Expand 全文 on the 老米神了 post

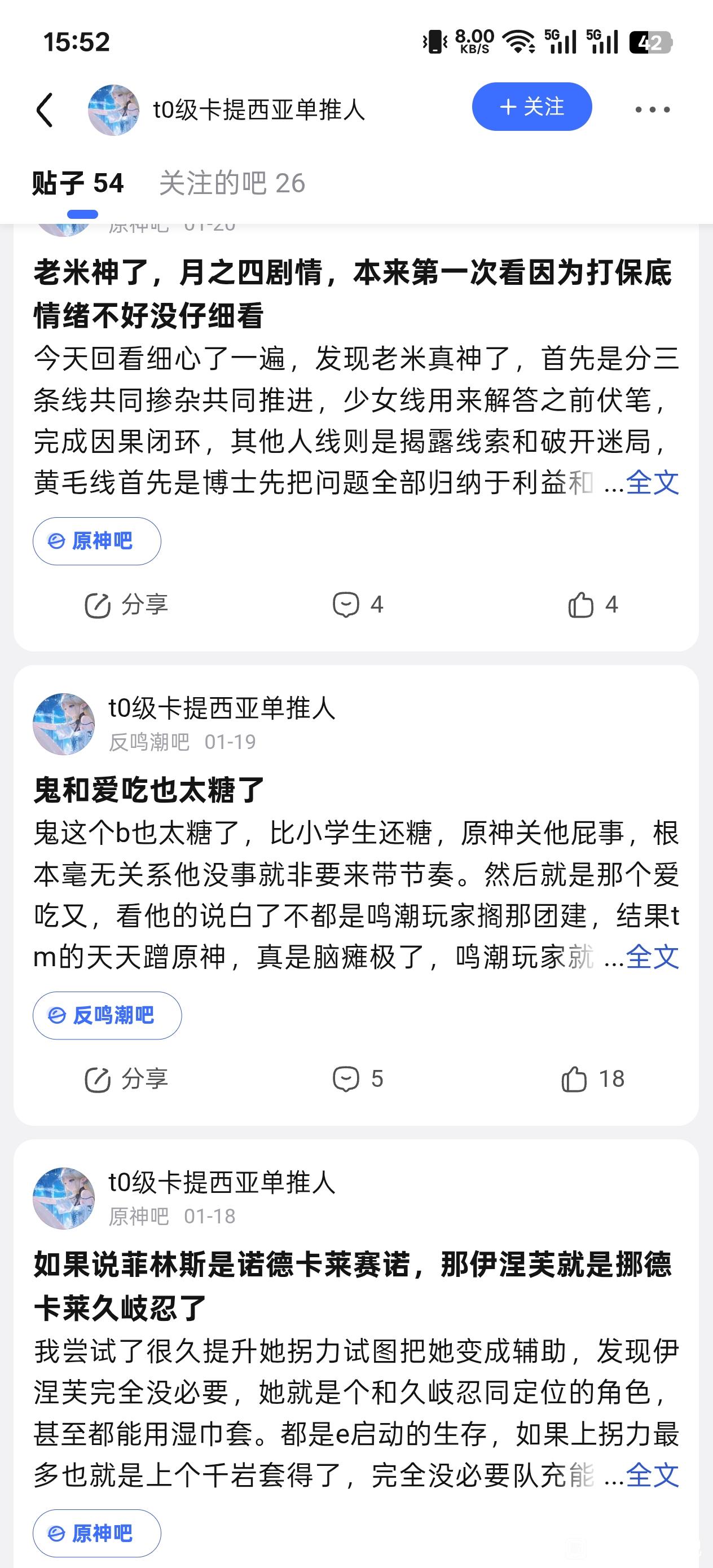tap(653, 483)
